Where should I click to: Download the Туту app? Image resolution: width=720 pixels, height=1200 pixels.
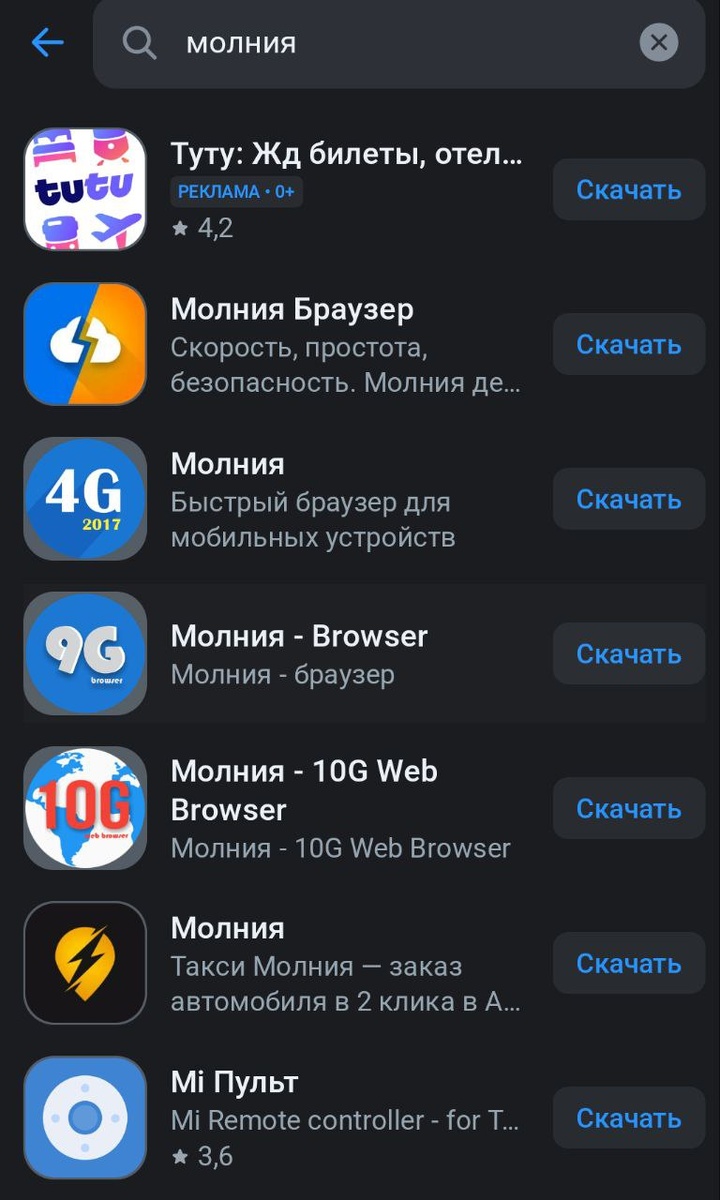628,190
